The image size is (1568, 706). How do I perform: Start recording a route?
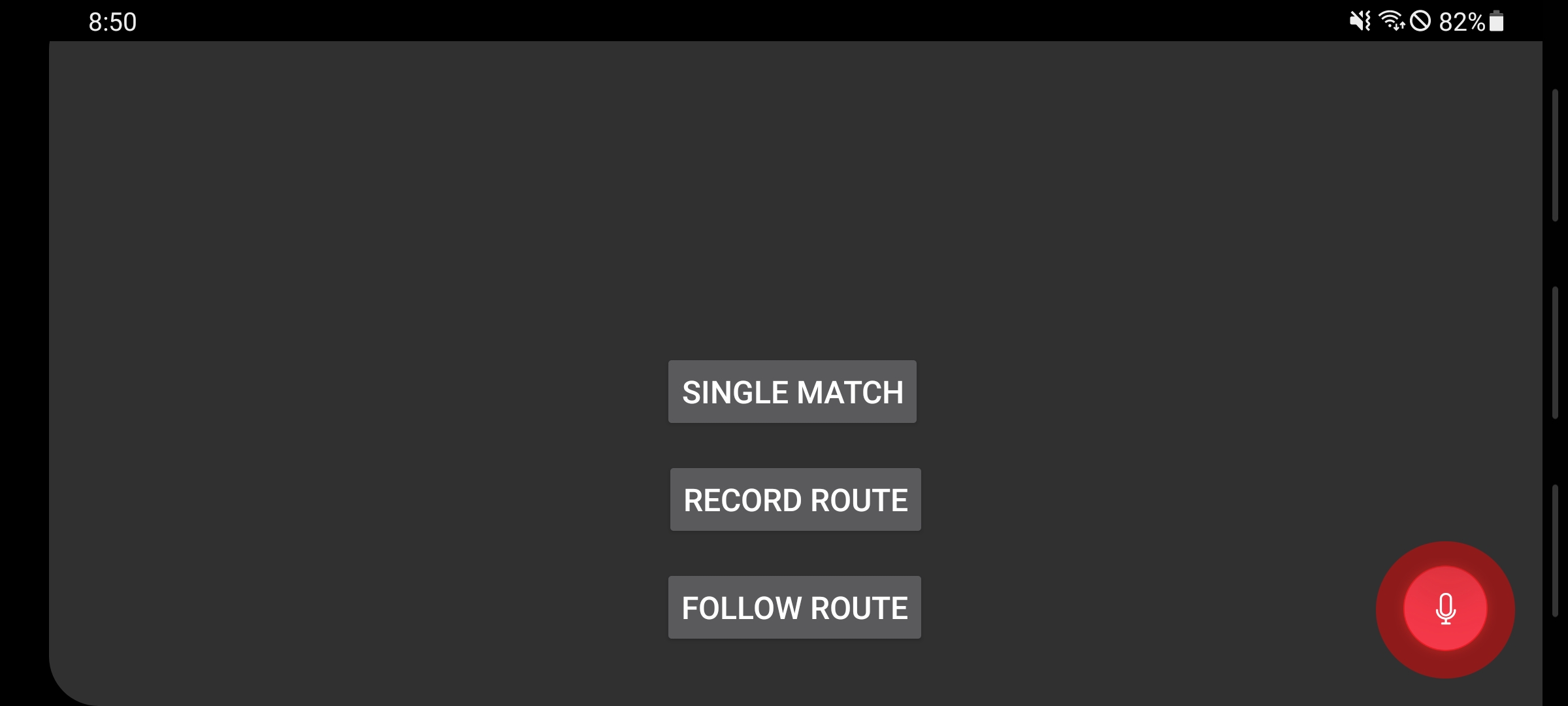coord(795,499)
